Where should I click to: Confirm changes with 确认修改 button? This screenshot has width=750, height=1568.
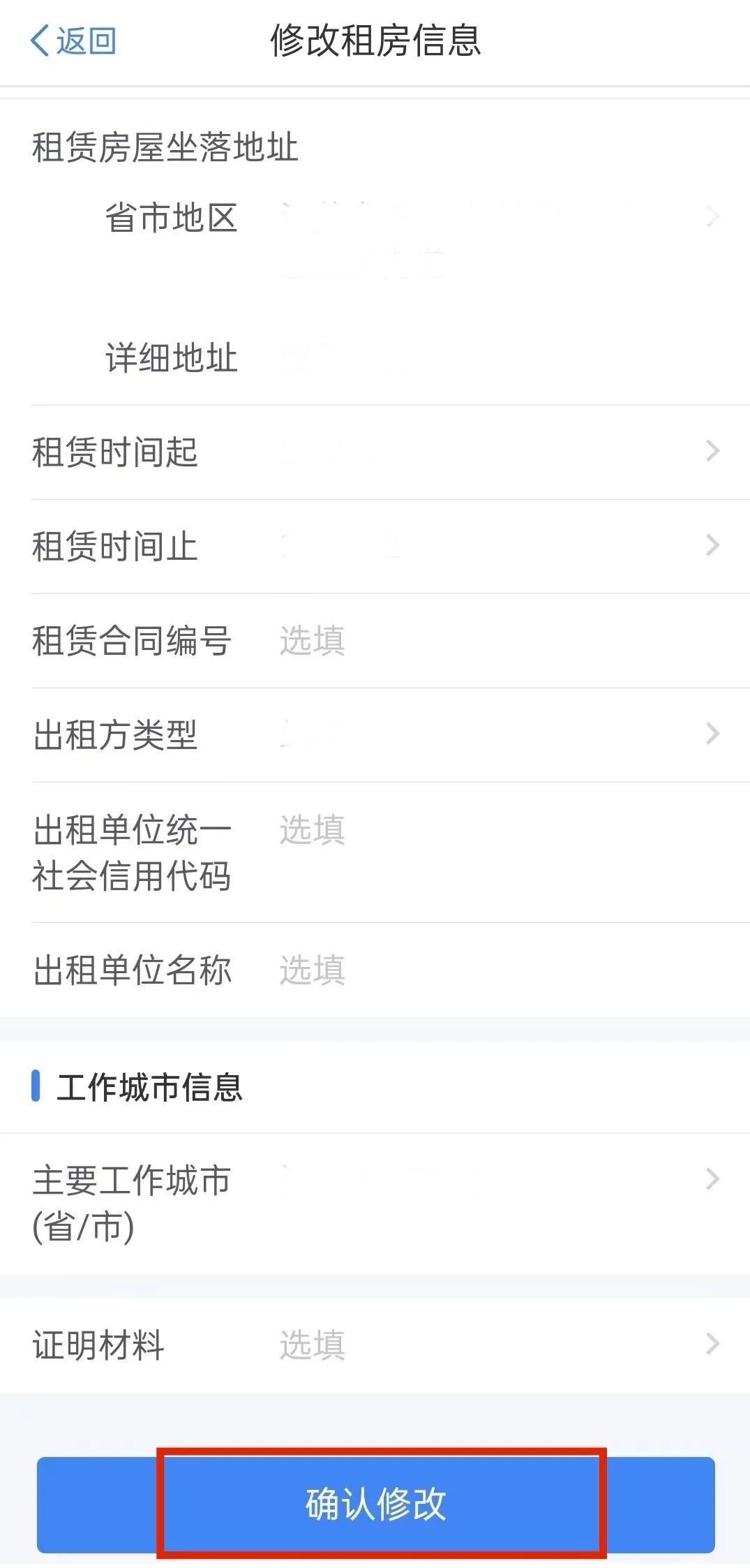[x=376, y=1504]
